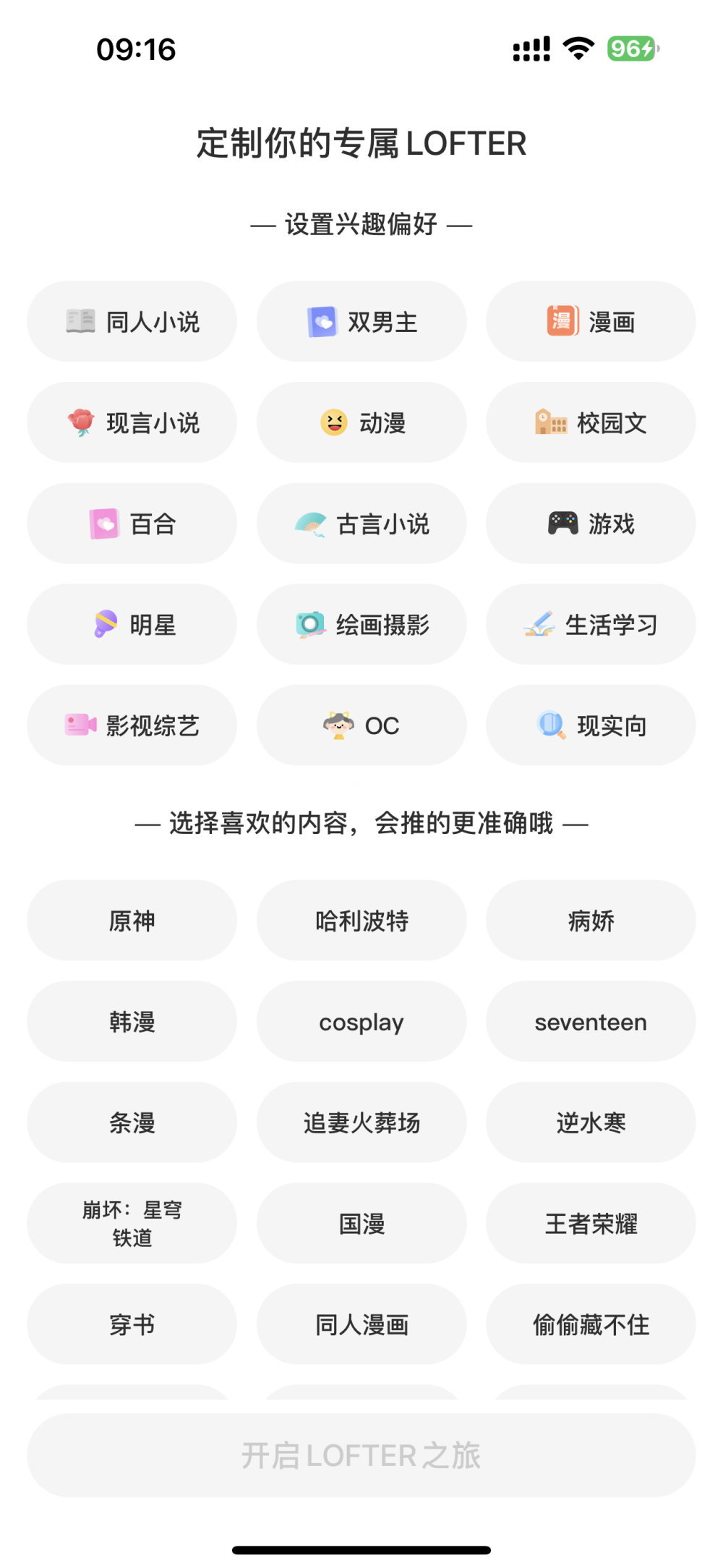Choose 古言小说 preference
The image size is (723, 1568).
coord(361,524)
